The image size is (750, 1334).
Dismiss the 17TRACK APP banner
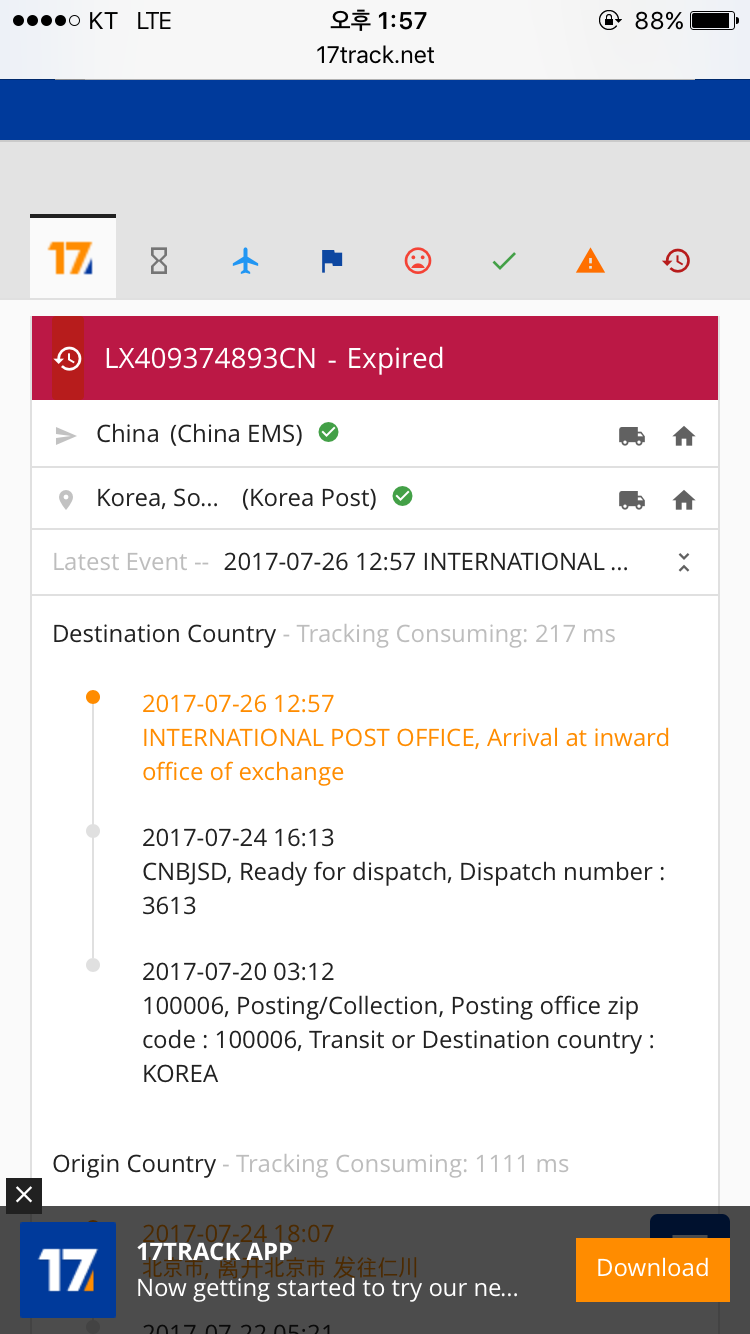[24, 1194]
